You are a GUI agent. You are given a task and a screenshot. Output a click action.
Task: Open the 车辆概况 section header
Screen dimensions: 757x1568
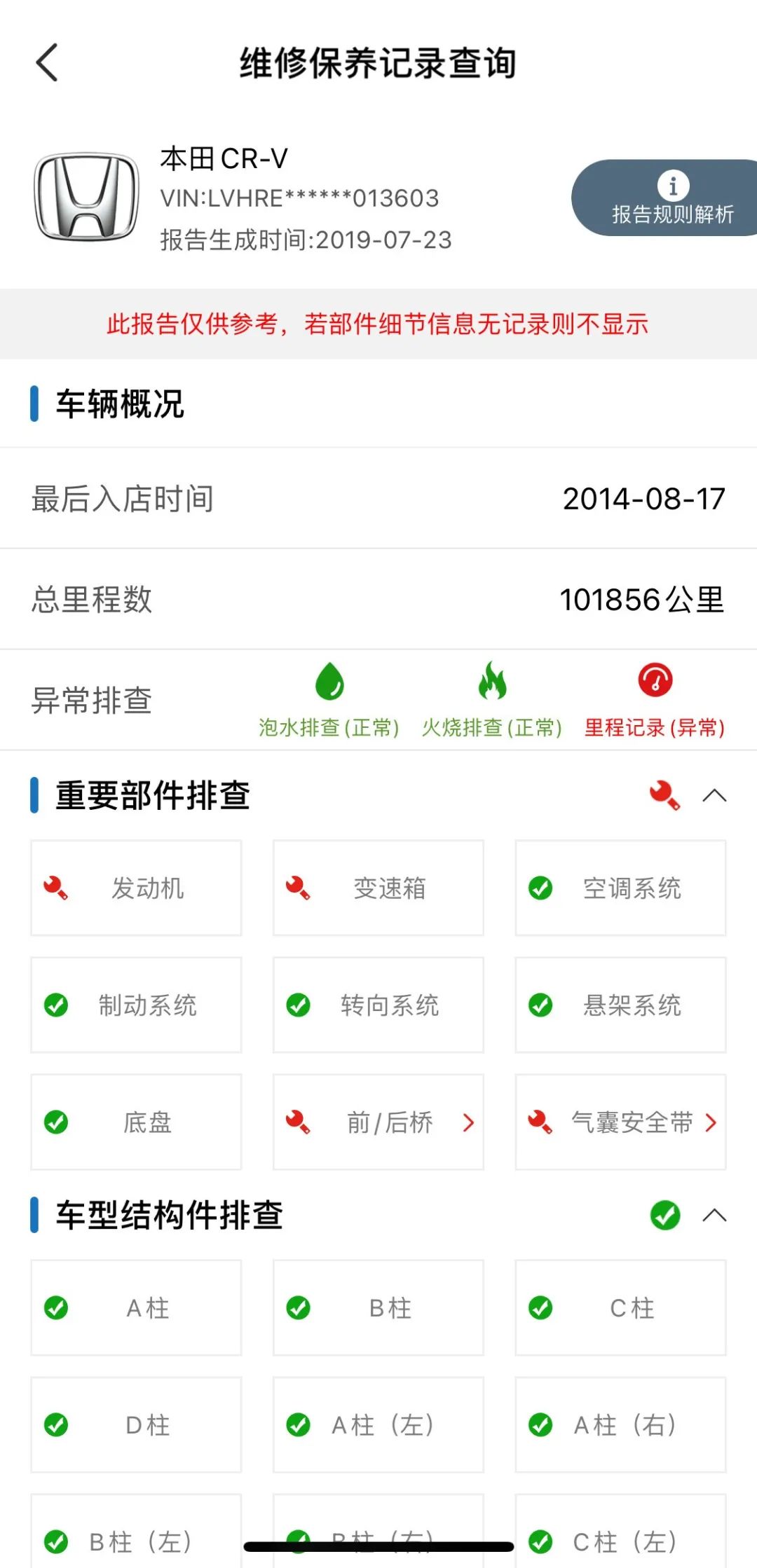click(119, 403)
